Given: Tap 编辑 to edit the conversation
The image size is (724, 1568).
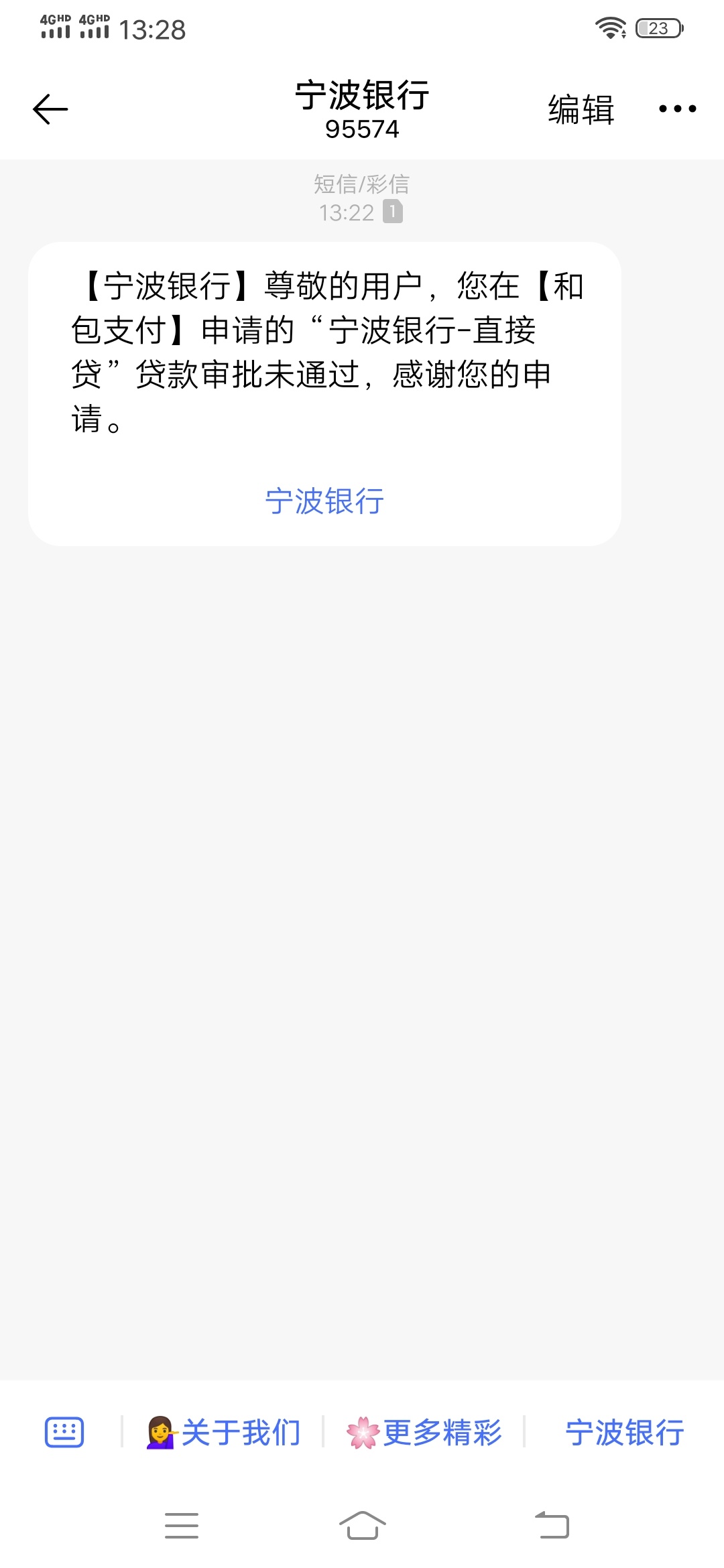Looking at the screenshot, I should coord(581,109).
